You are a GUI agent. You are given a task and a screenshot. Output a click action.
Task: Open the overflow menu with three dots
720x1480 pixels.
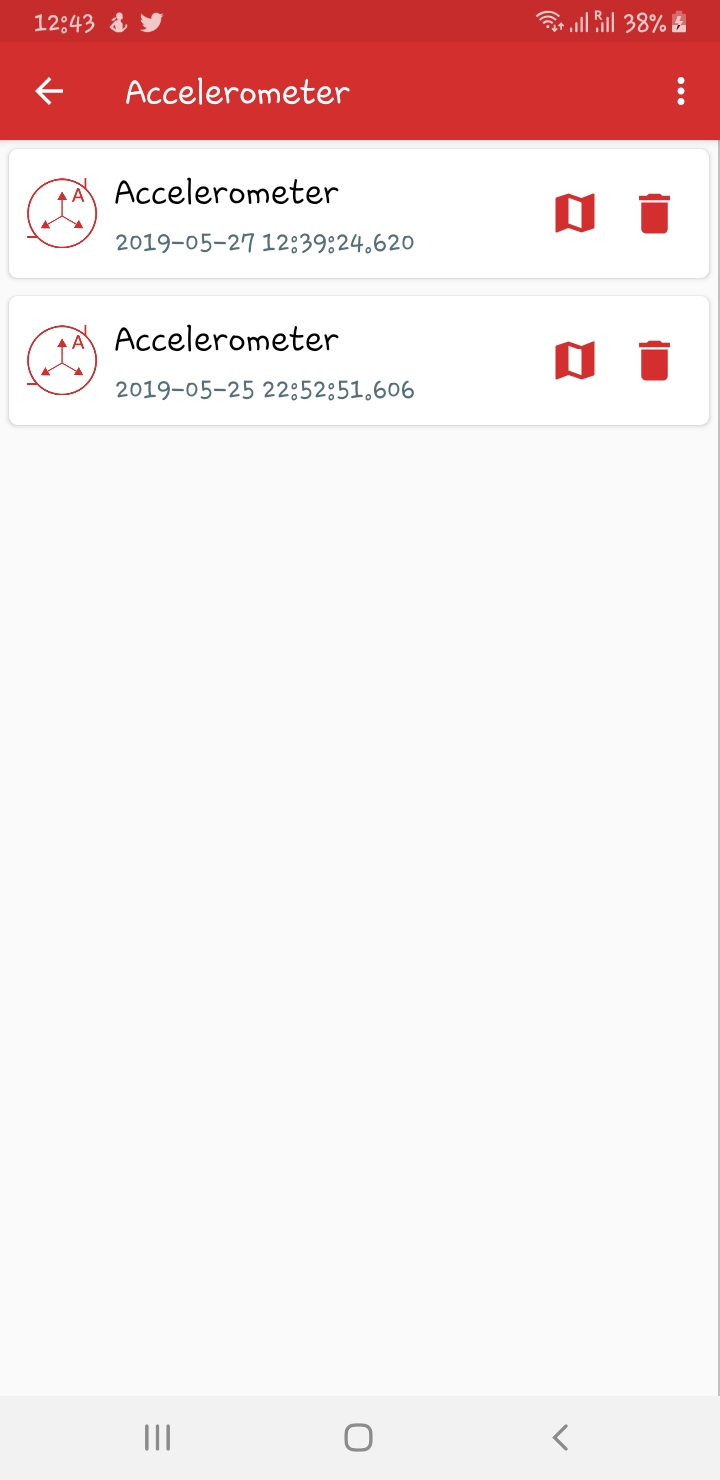pos(681,91)
